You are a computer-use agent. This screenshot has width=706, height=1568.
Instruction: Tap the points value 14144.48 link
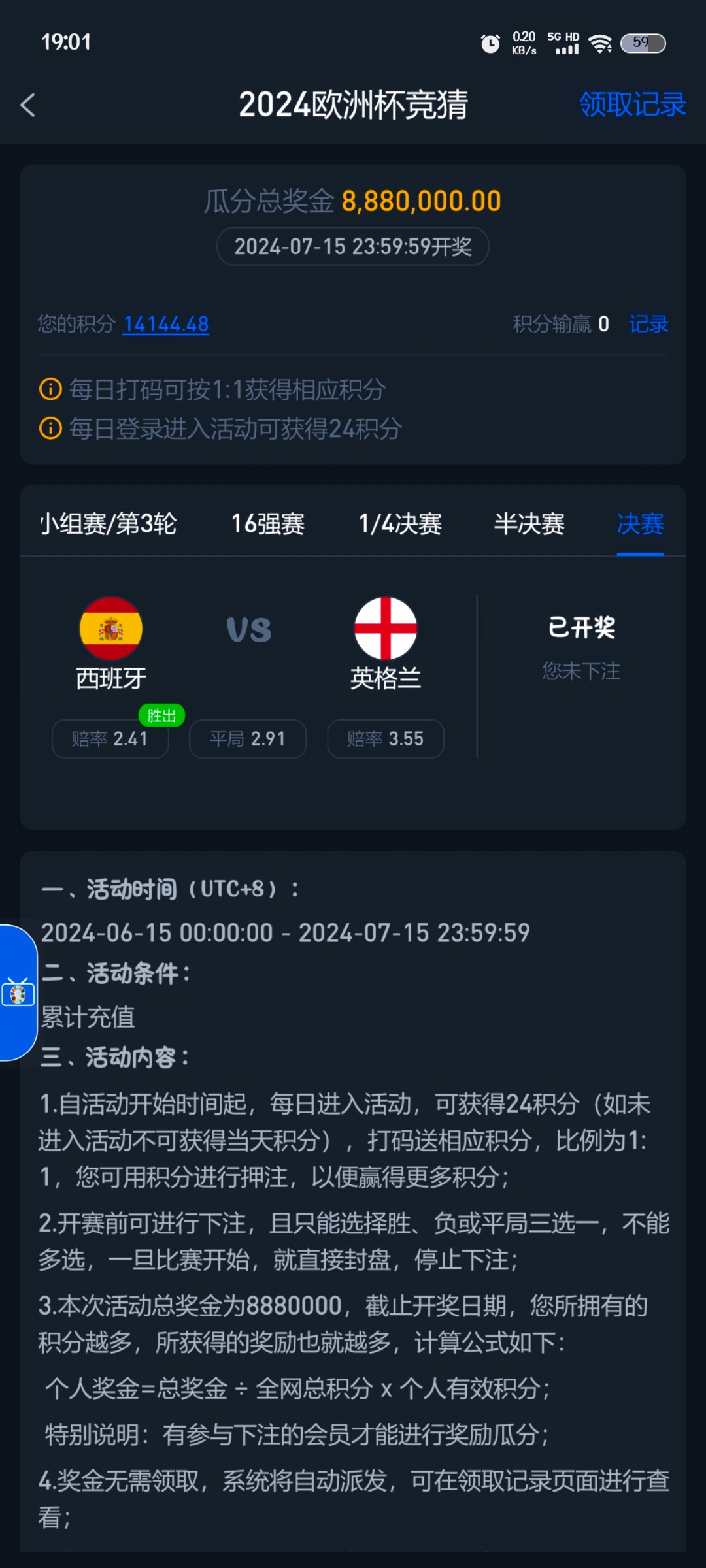[x=166, y=324]
